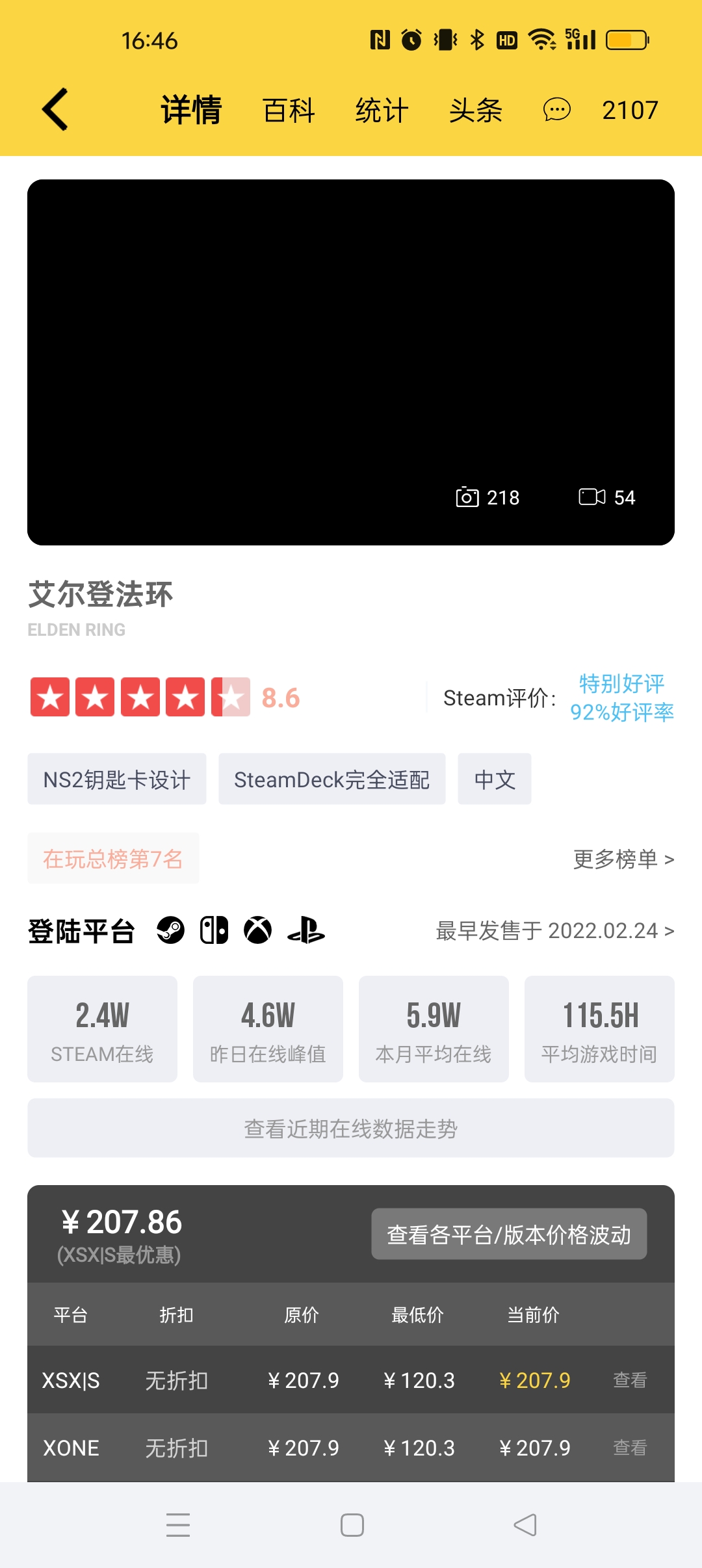Tap 查看近期在线数据走势 button
702x1568 pixels.
pyautogui.click(x=351, y=1129)
